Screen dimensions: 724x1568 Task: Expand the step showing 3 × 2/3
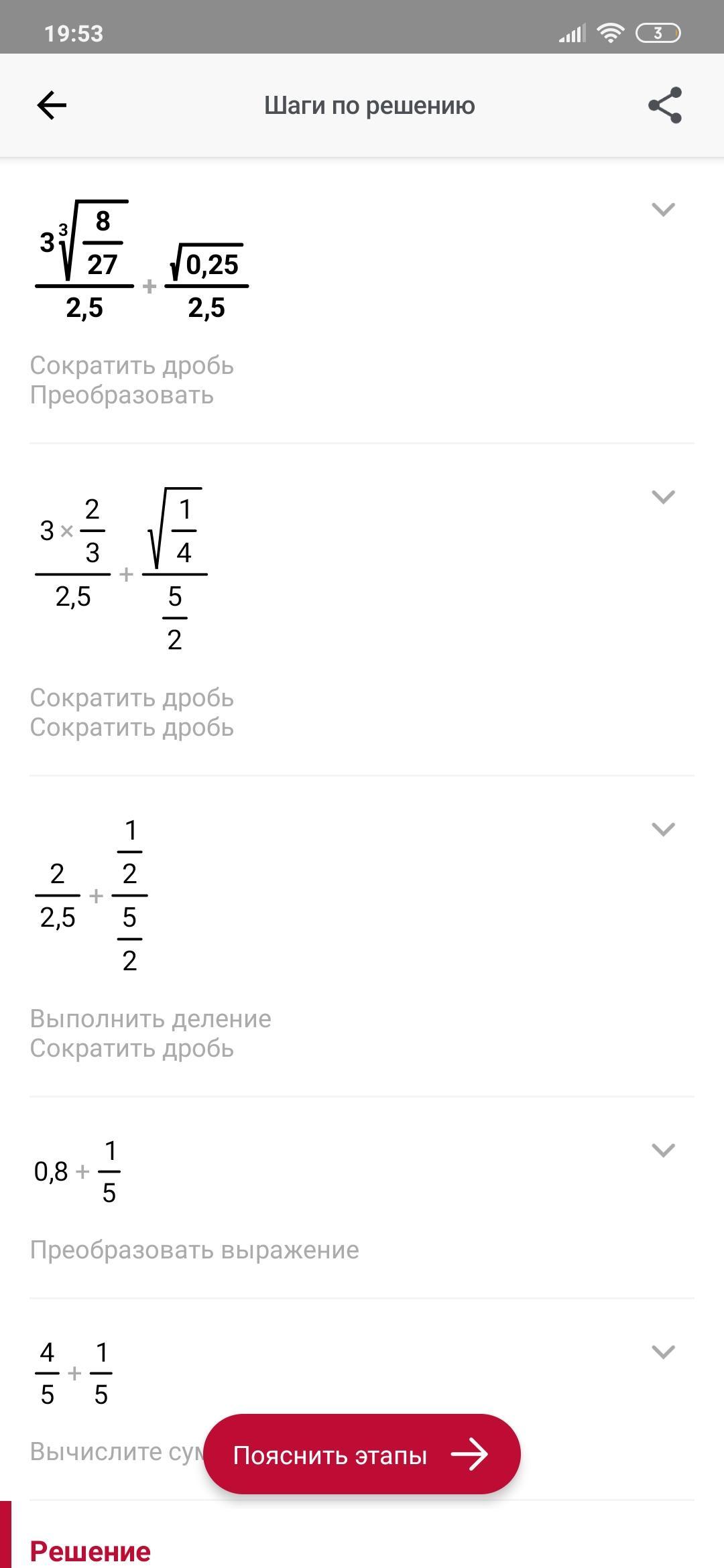coord(662,497)
